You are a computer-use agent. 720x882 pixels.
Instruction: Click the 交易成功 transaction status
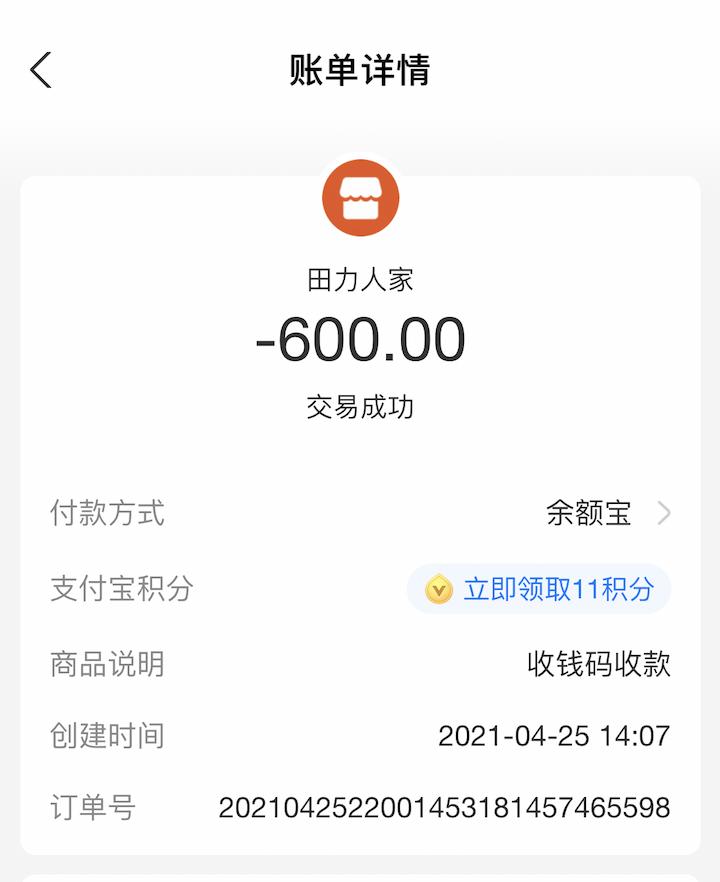358,405
